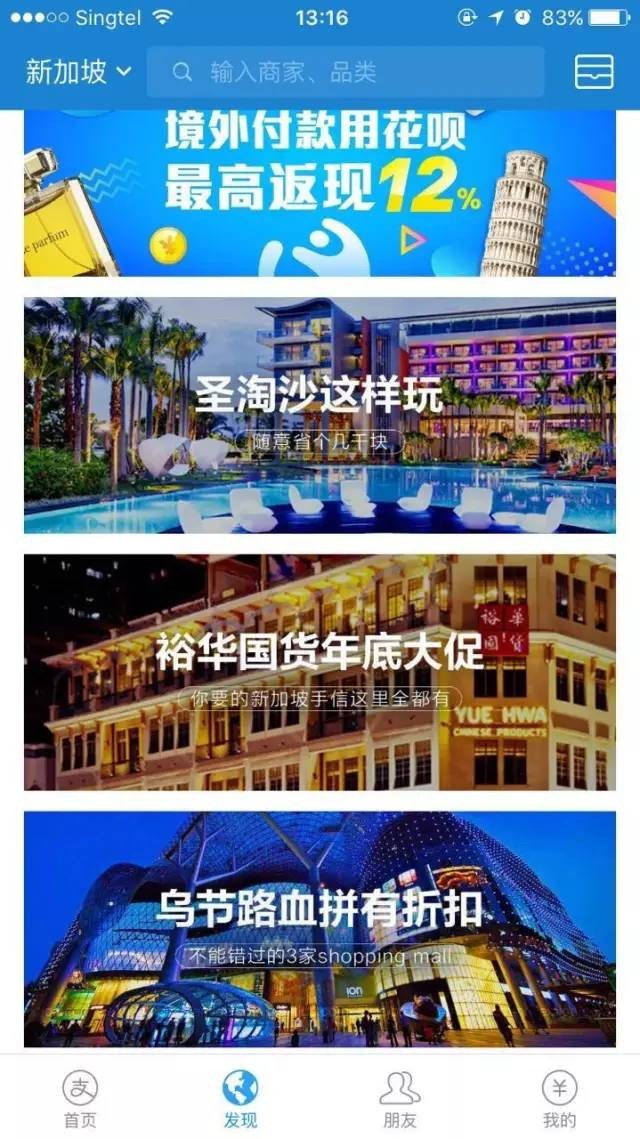Viewport: 640px width, 1139px height.
Task: Open the 境外付款用花呗 cashback banner
Action: coord(320,192)
